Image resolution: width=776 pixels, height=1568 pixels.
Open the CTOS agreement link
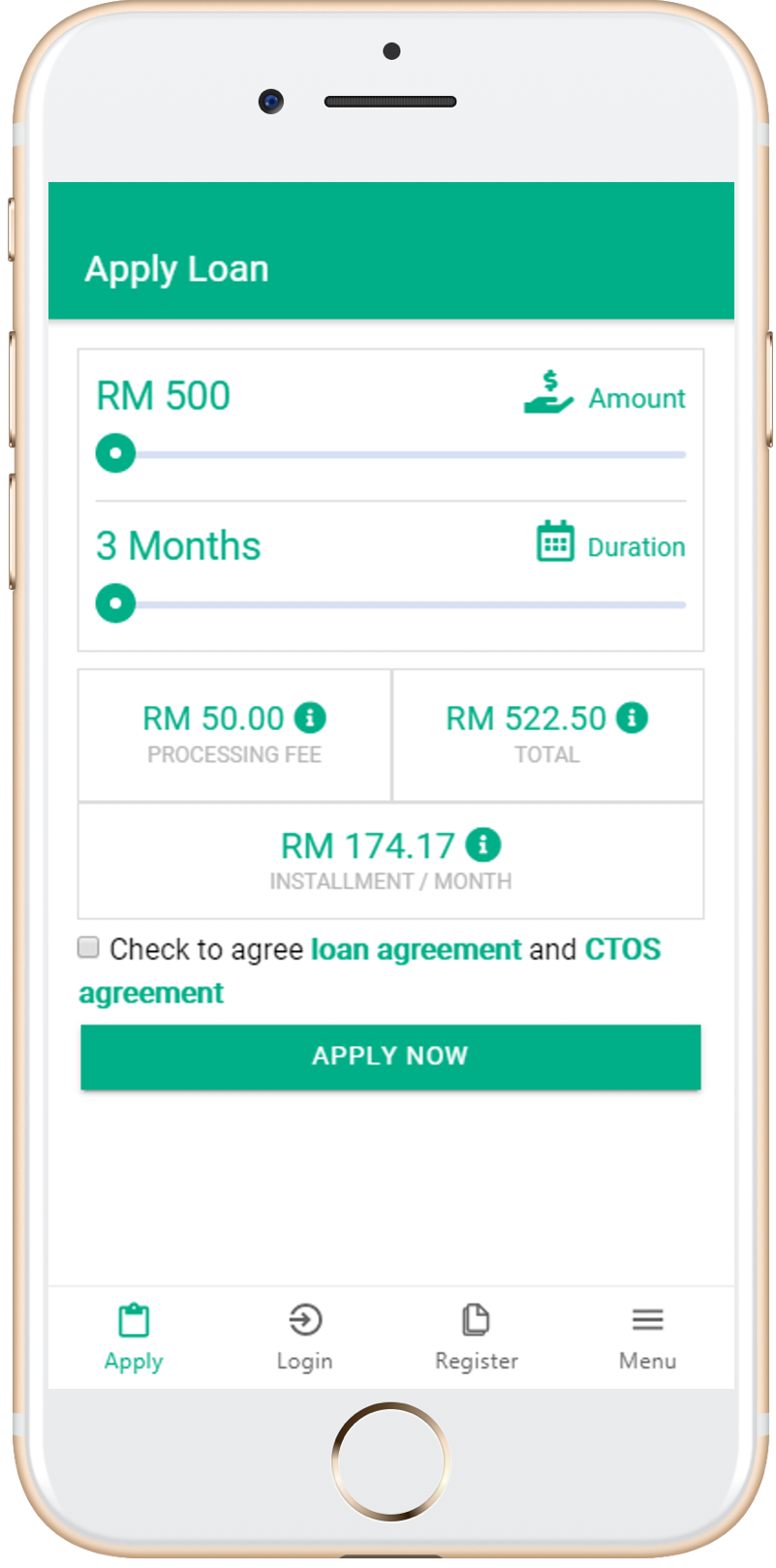tap(622, 949)
